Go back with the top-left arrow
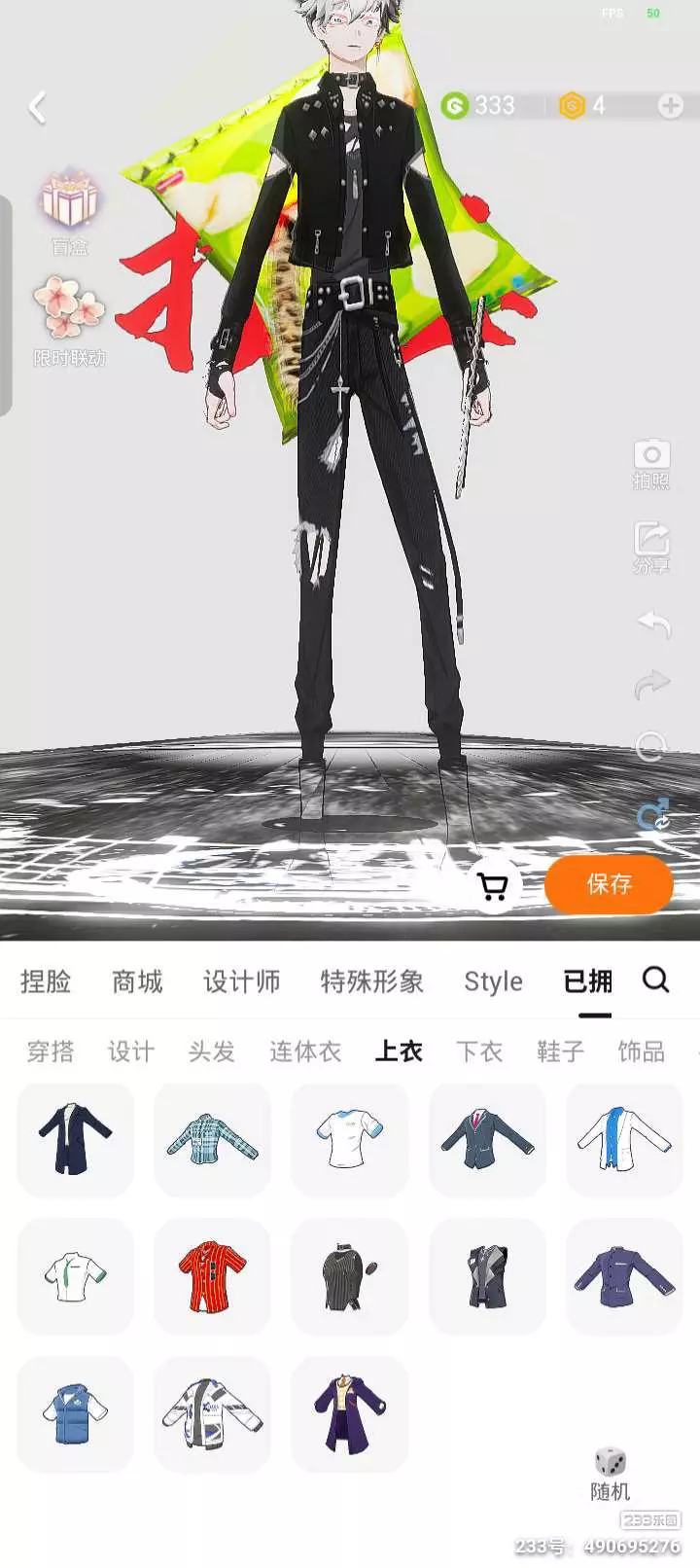This screenshot has height=1568, width=700. coord(37,107)
